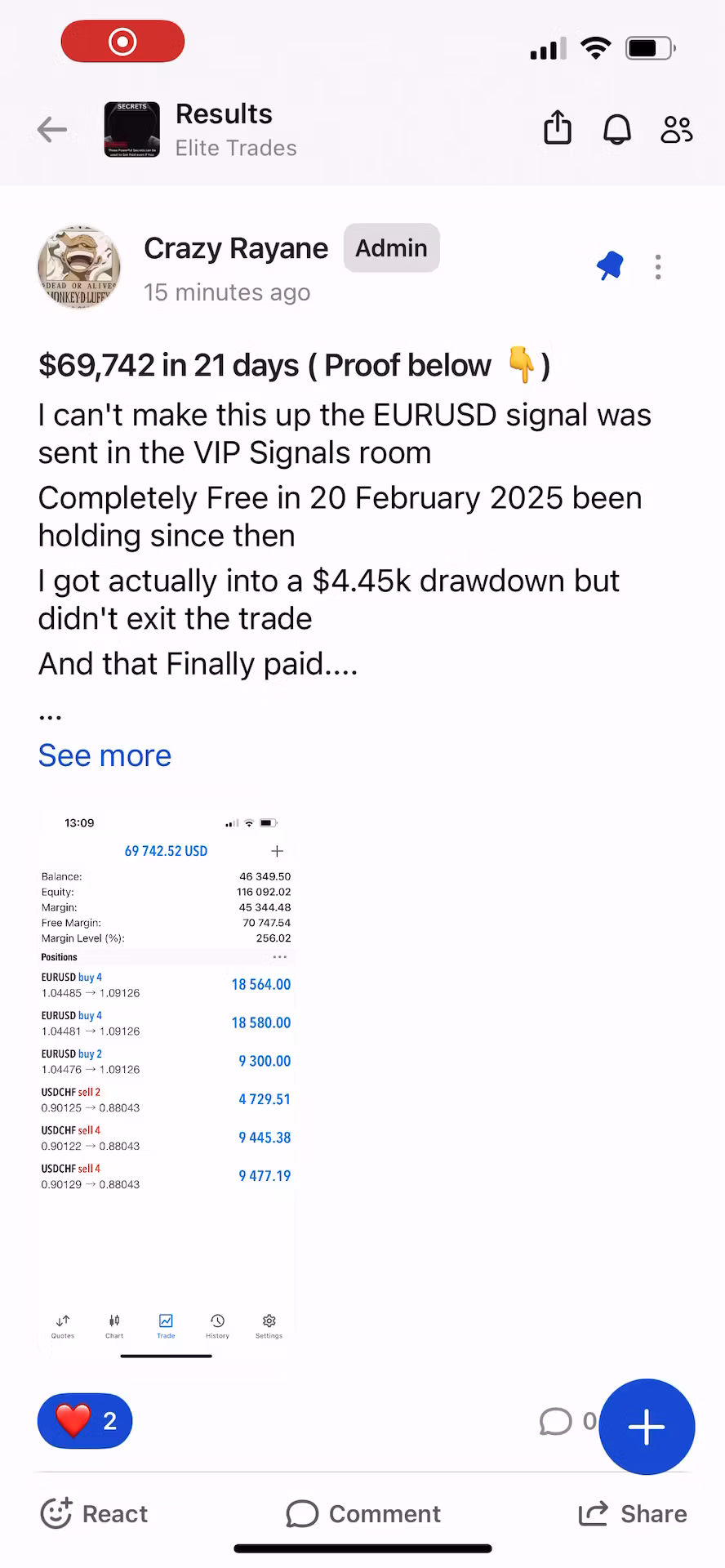Open post options with the three-dot menu
725x1568 pixels.
coord(657,266)
